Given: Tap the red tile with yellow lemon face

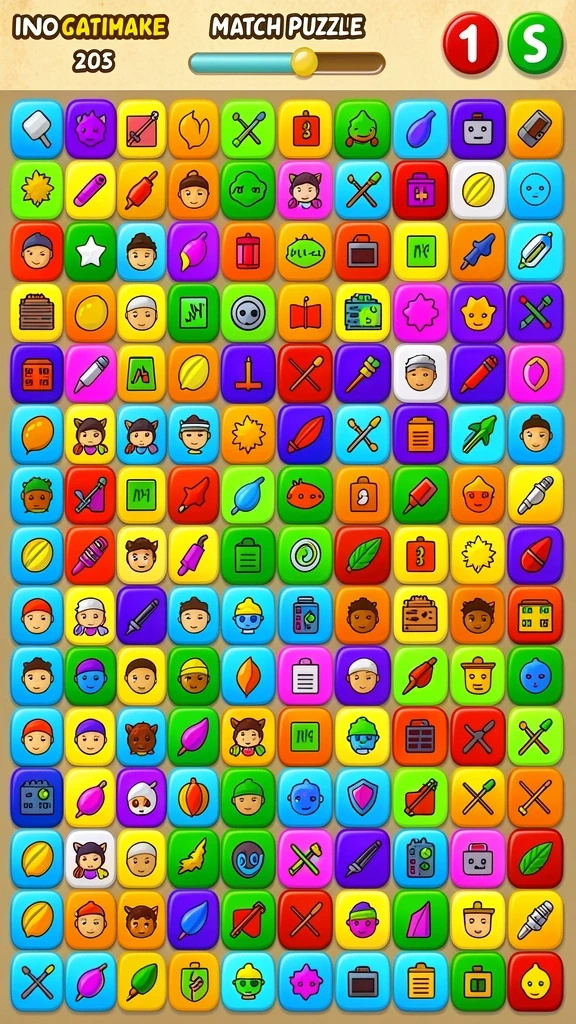Looking at the screenshot, I should point(535,981).
